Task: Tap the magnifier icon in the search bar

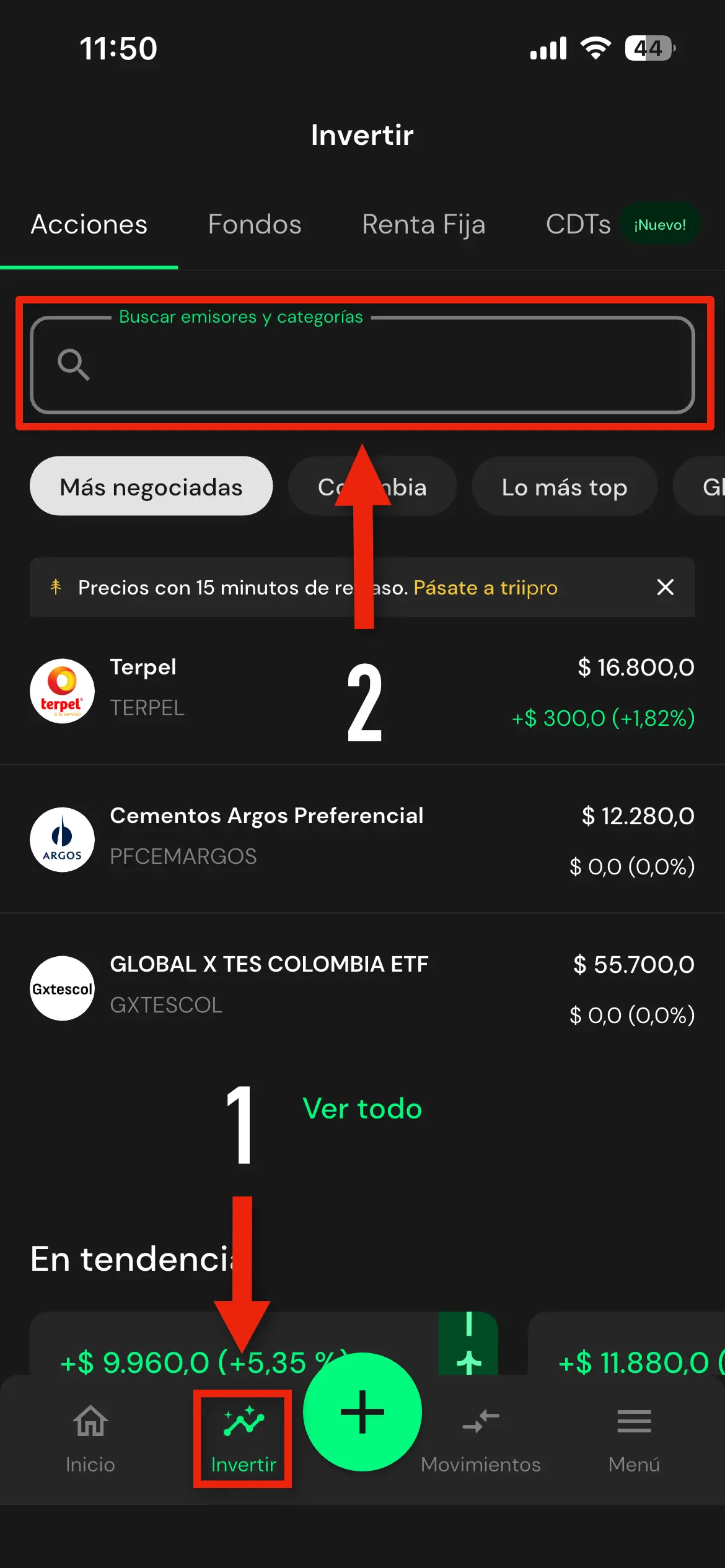Action: 74,364
